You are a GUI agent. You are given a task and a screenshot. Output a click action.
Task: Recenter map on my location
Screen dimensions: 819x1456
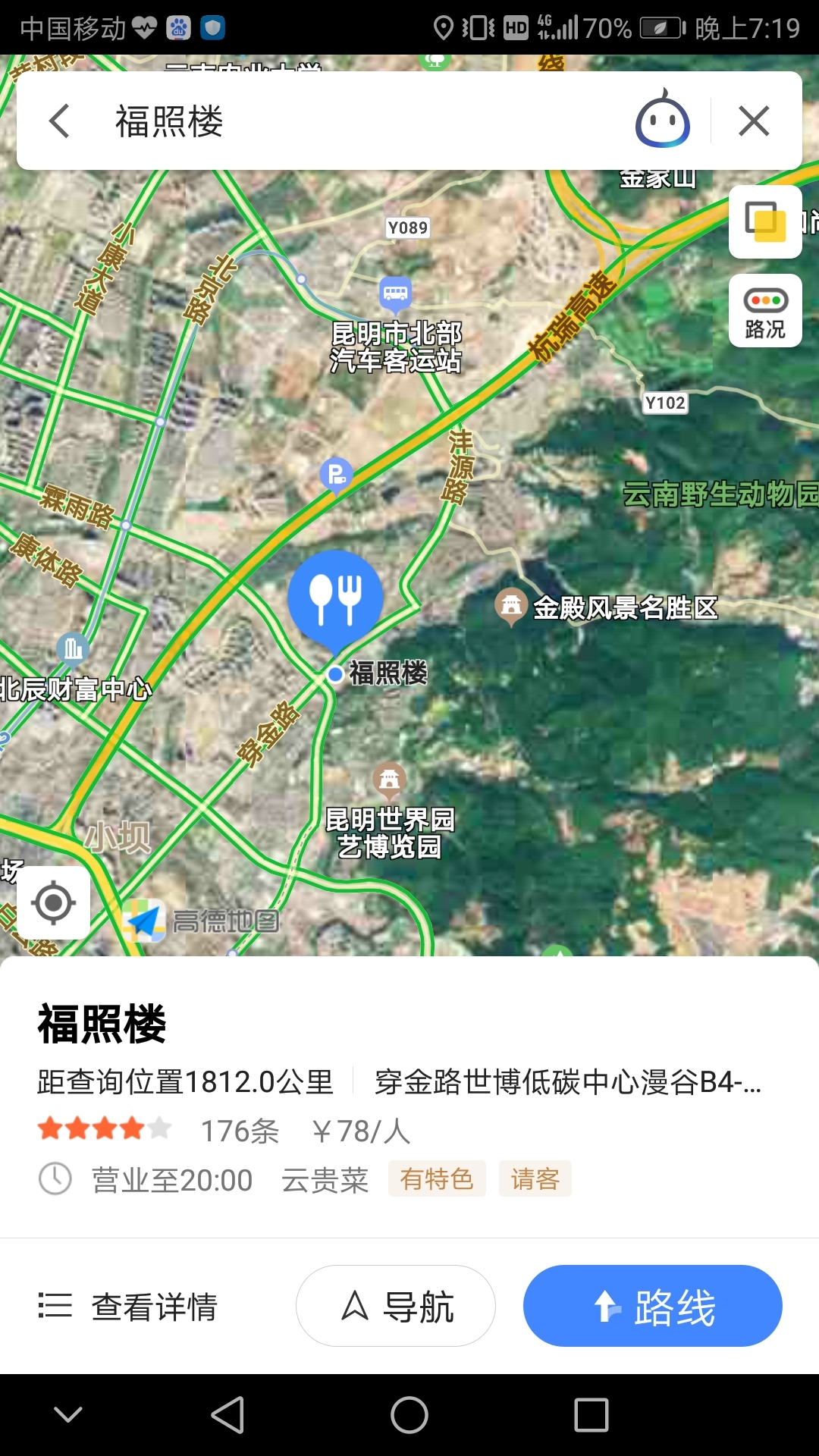pyautogui.click(x=54, y=902)
